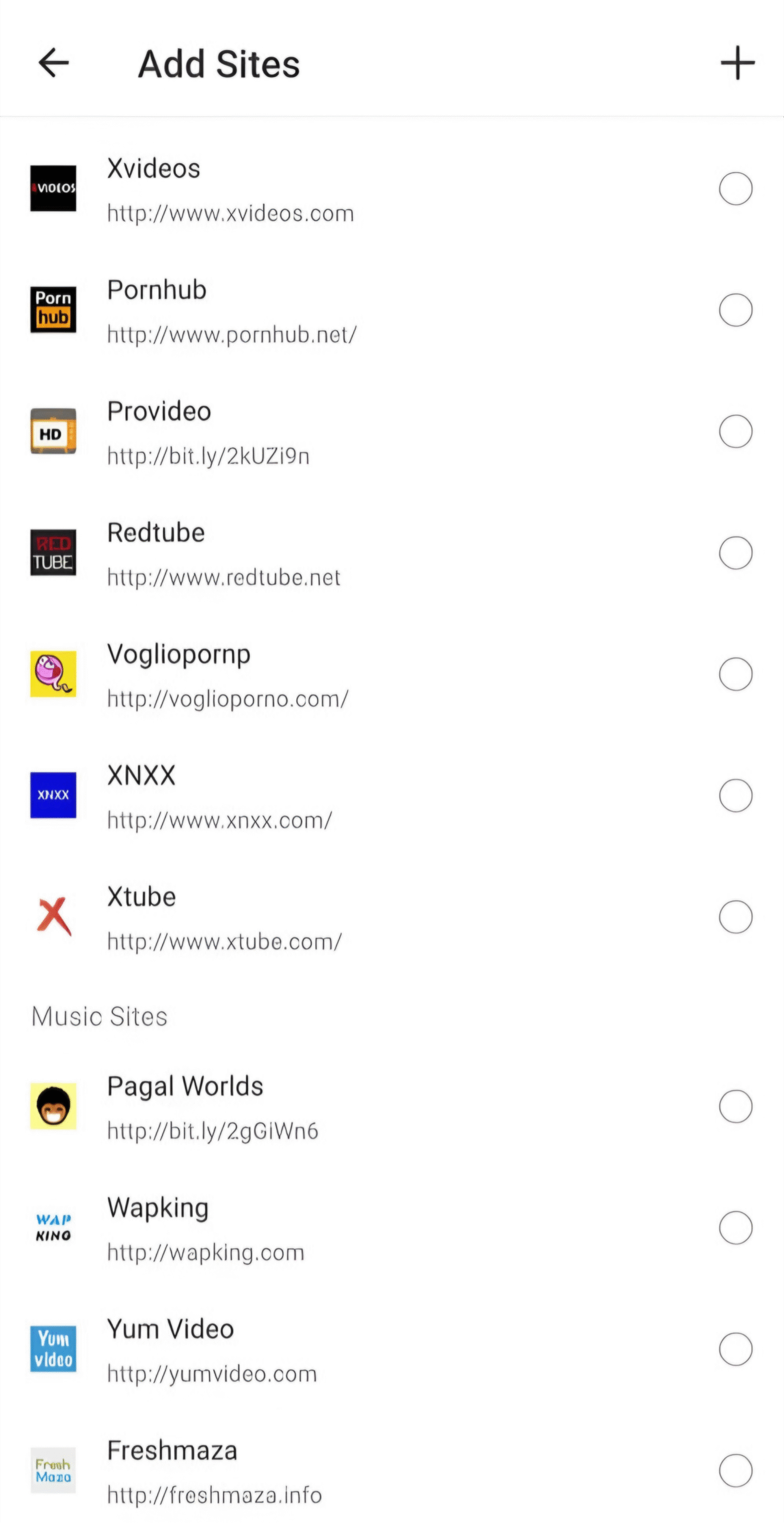
Task: Mark the Voglioporno site option
Action: tap(735, 674)
